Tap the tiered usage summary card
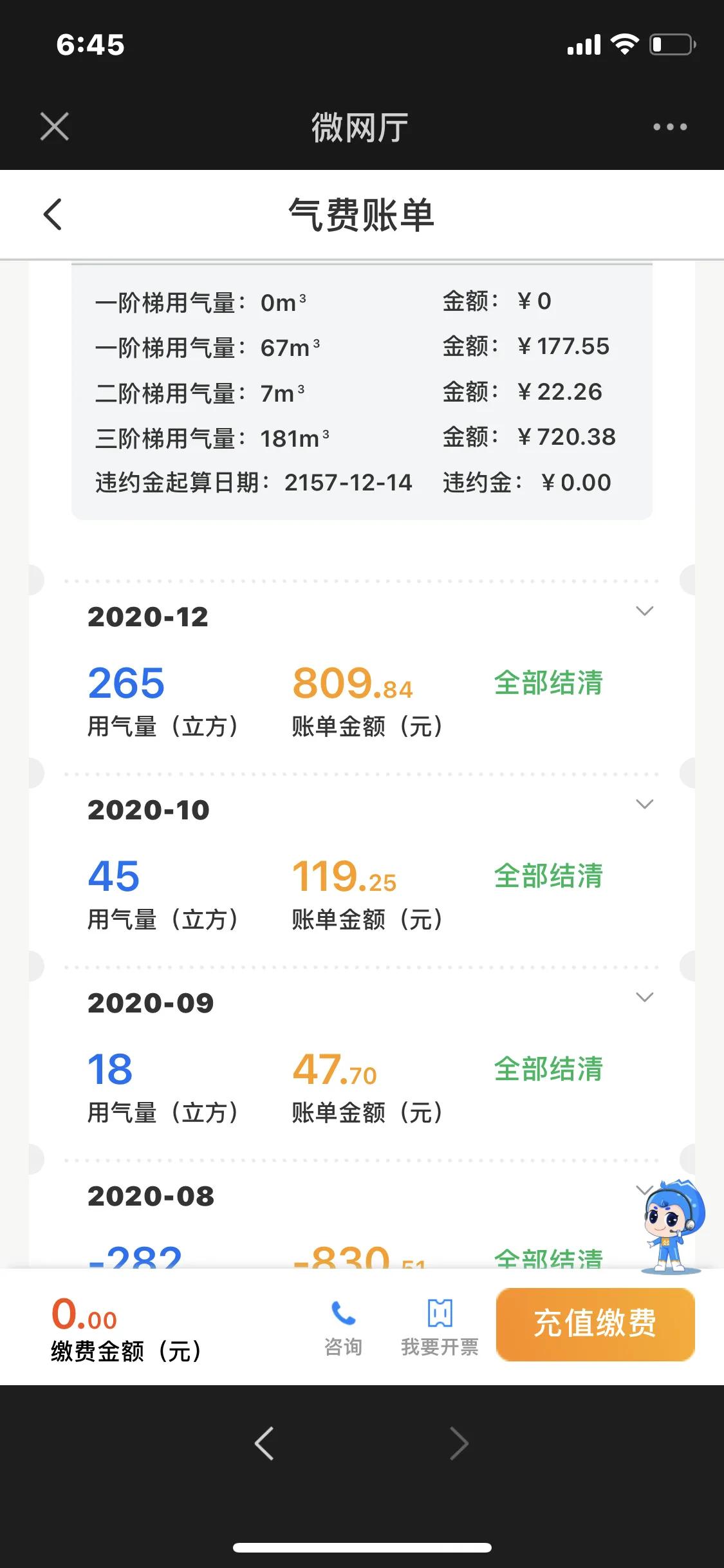This screenshot has height=1568, width=724. [362, 391]
